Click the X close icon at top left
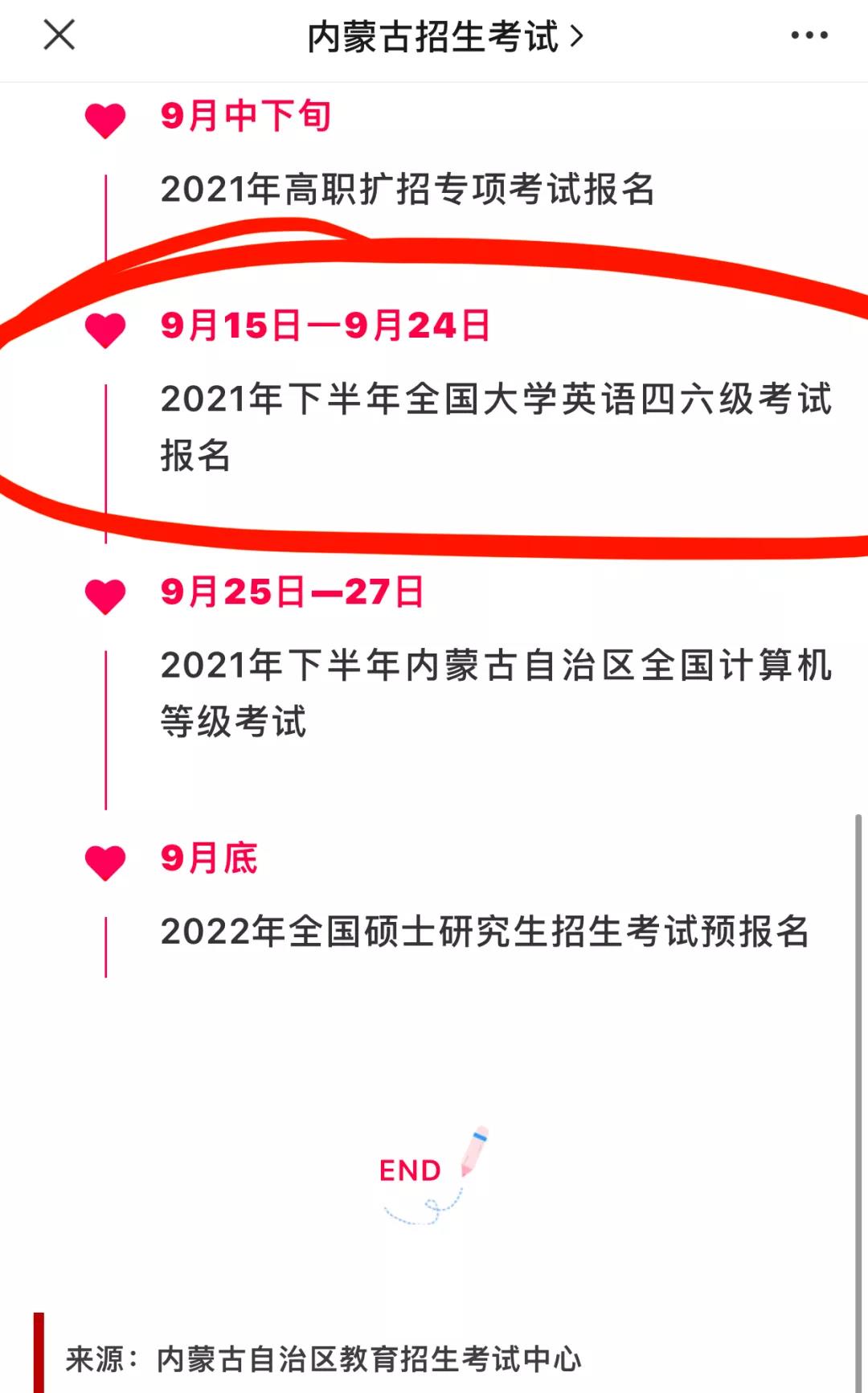Screen dimensions: 868x1393 [x=60, y=35]
